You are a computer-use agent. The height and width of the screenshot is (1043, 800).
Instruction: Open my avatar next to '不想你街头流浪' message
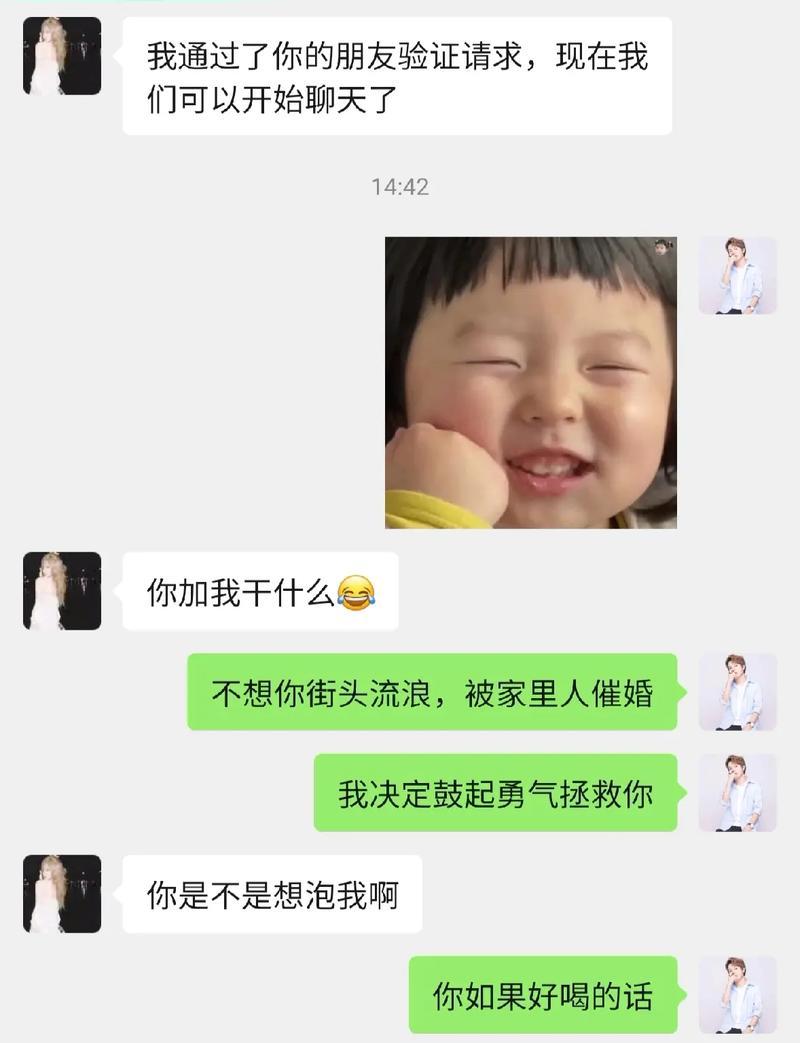coord(738,692)
